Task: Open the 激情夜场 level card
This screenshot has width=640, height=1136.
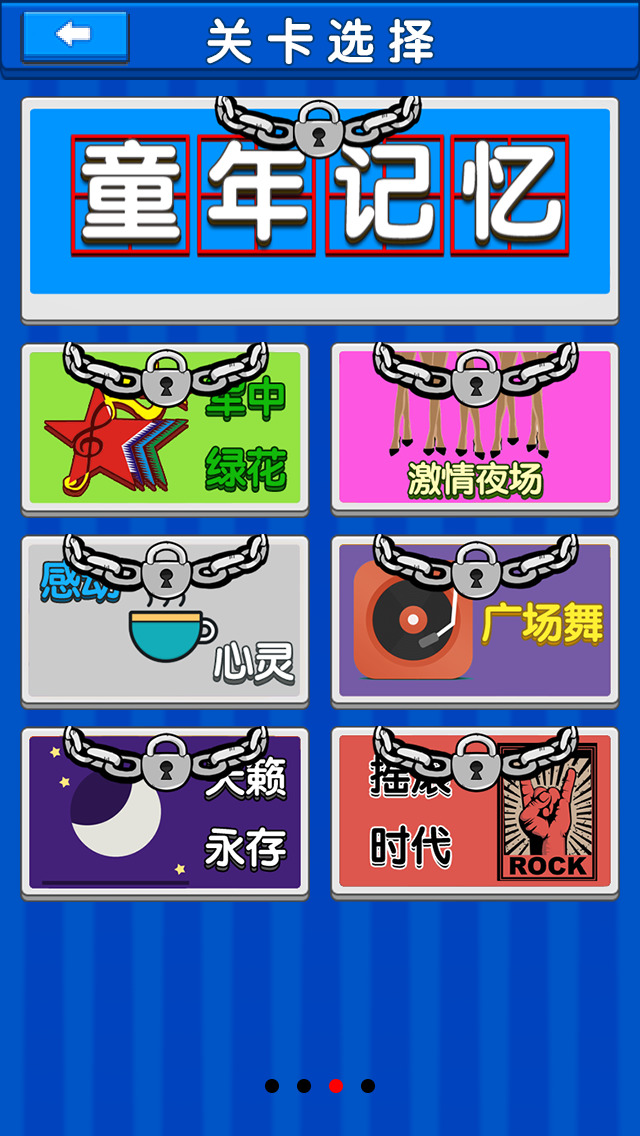Action: (x=475, y=428)
